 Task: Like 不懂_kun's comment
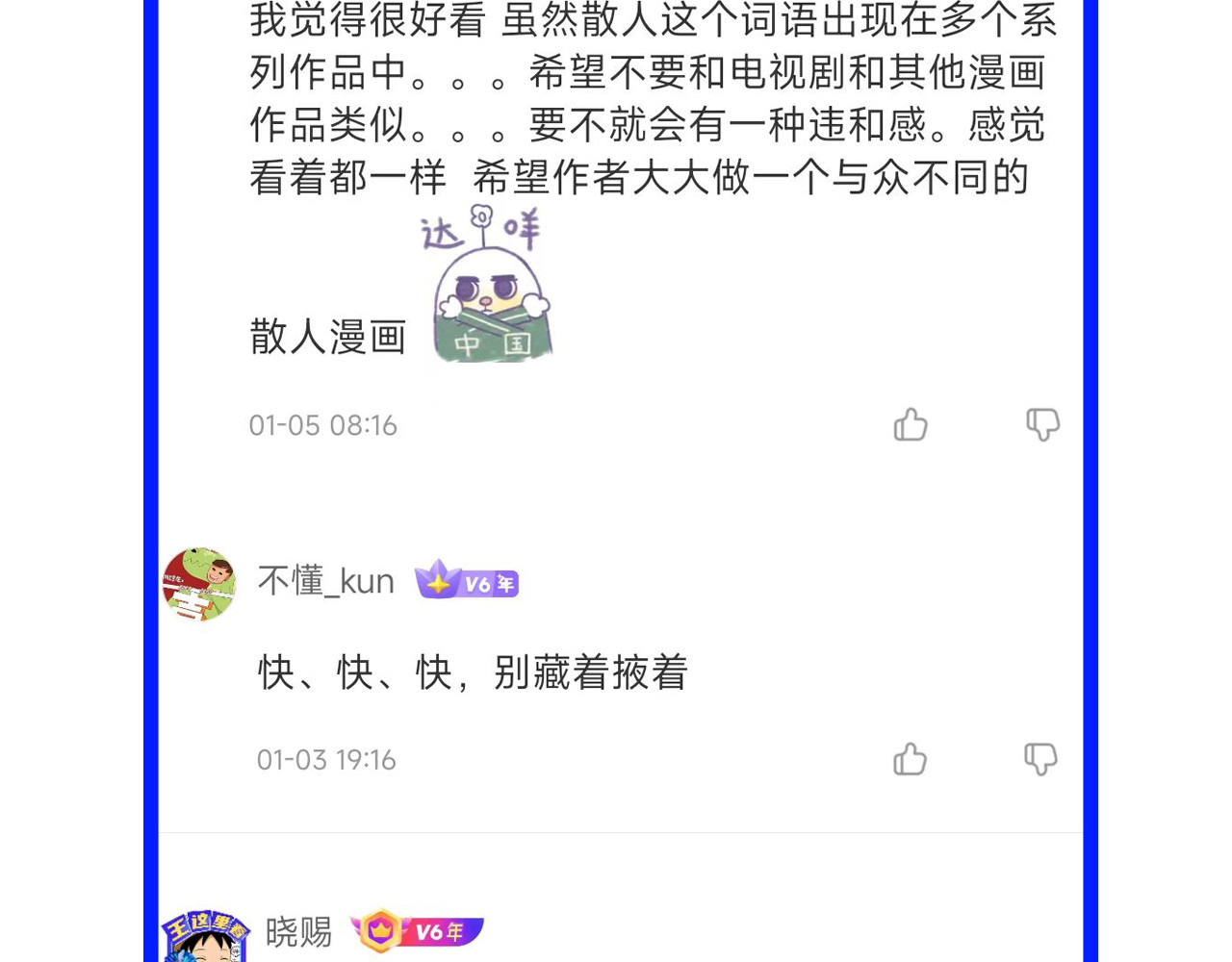(910, 759)
